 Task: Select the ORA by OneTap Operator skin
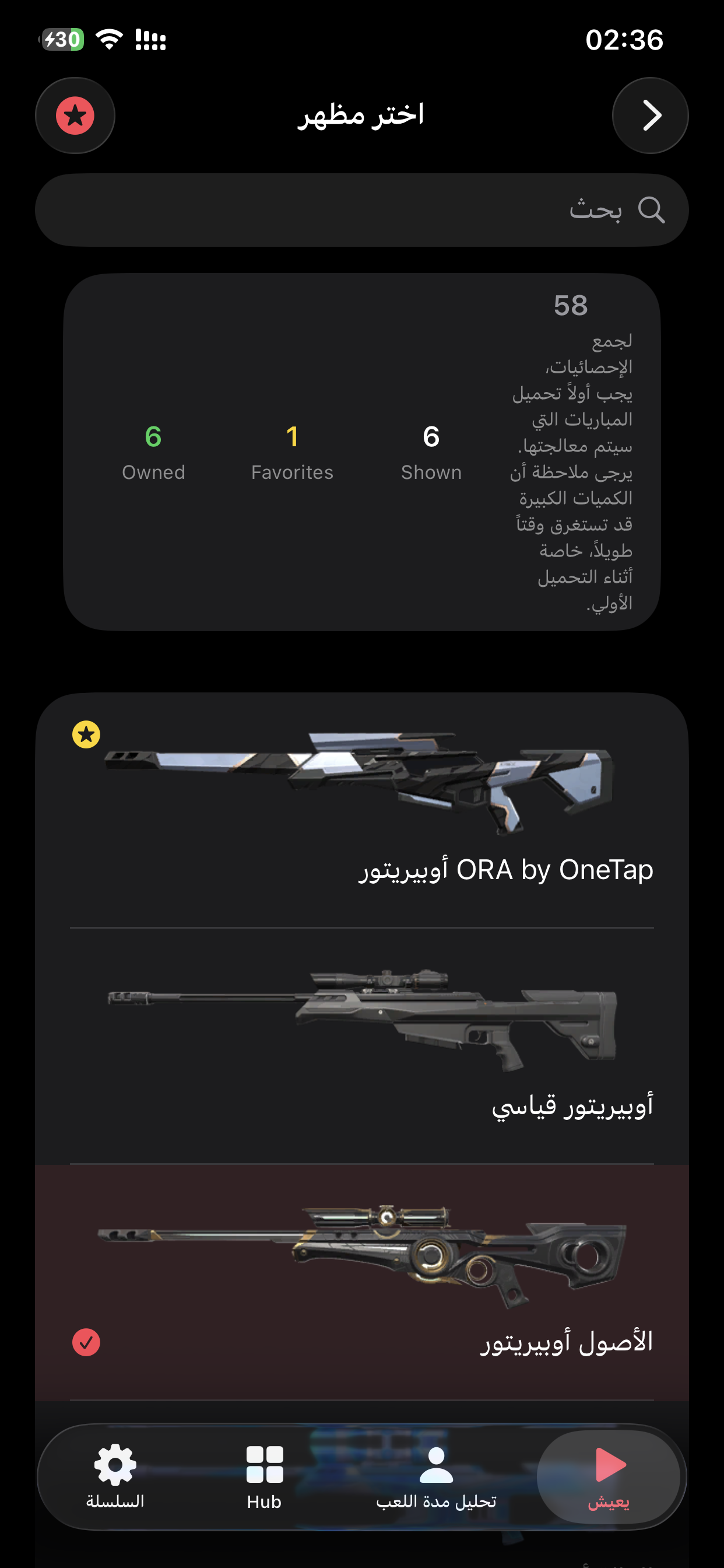tap(361, 810)
